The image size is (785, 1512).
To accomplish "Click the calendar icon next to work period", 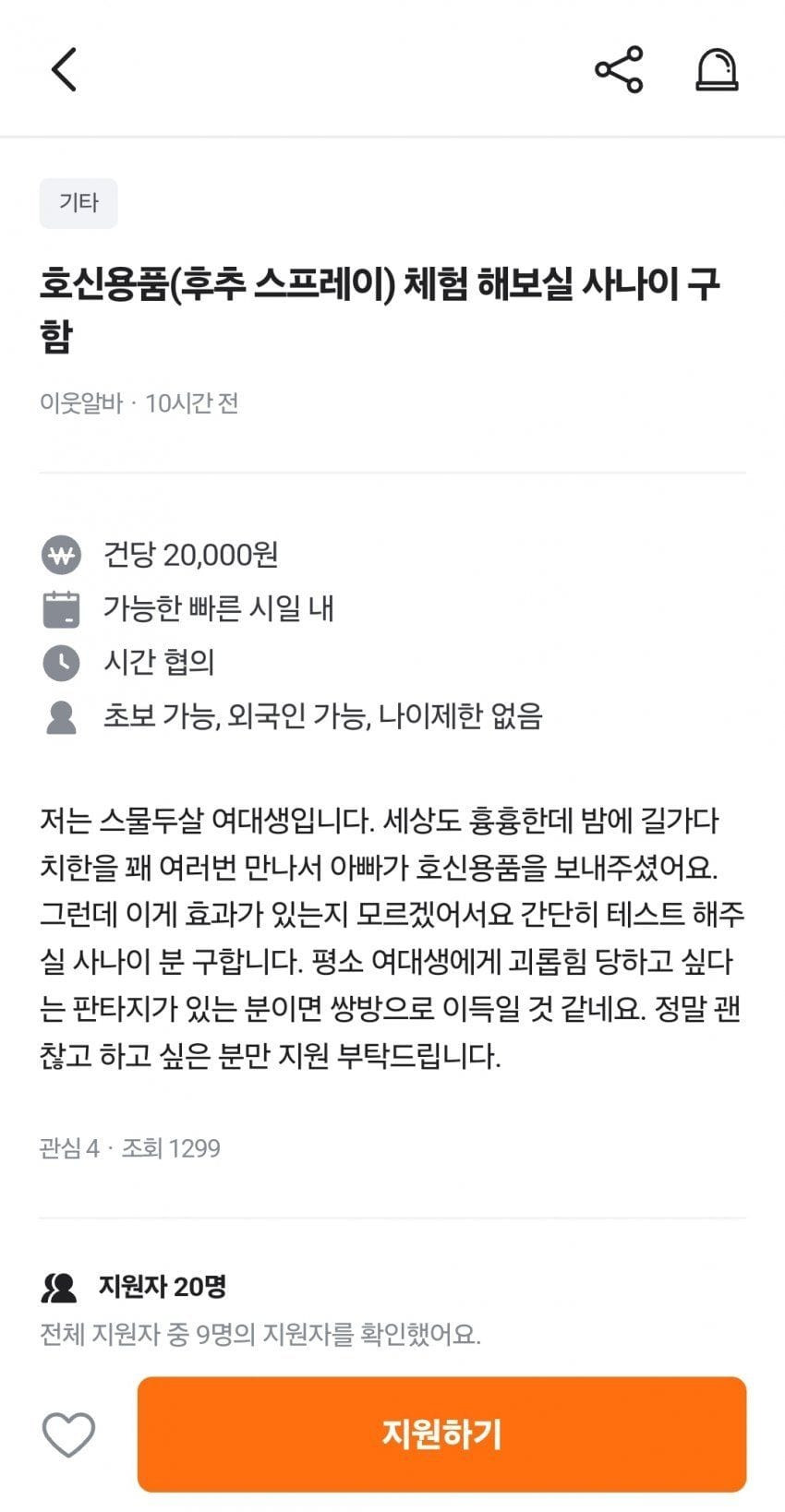I will point(63,608).
